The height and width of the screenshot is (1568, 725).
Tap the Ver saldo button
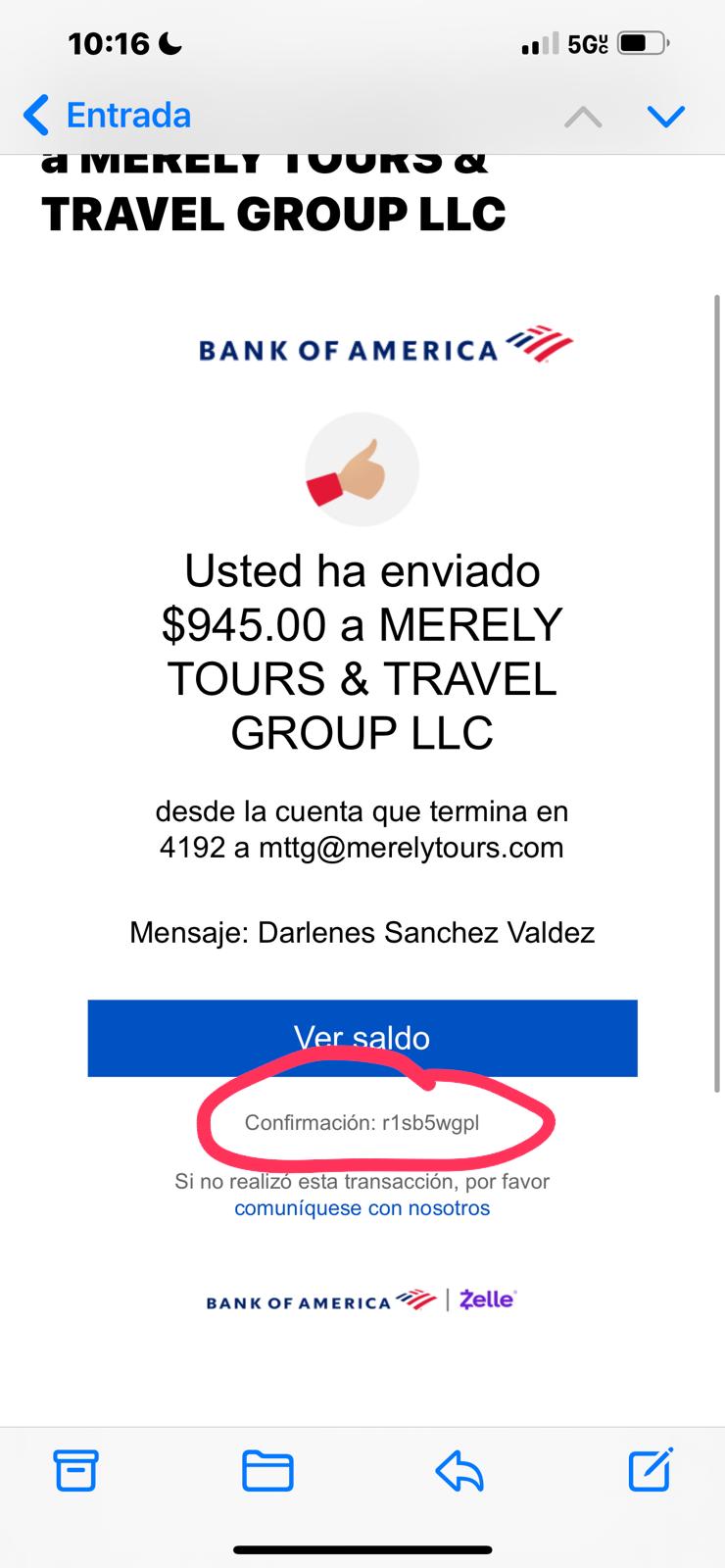pos(362,1038)
